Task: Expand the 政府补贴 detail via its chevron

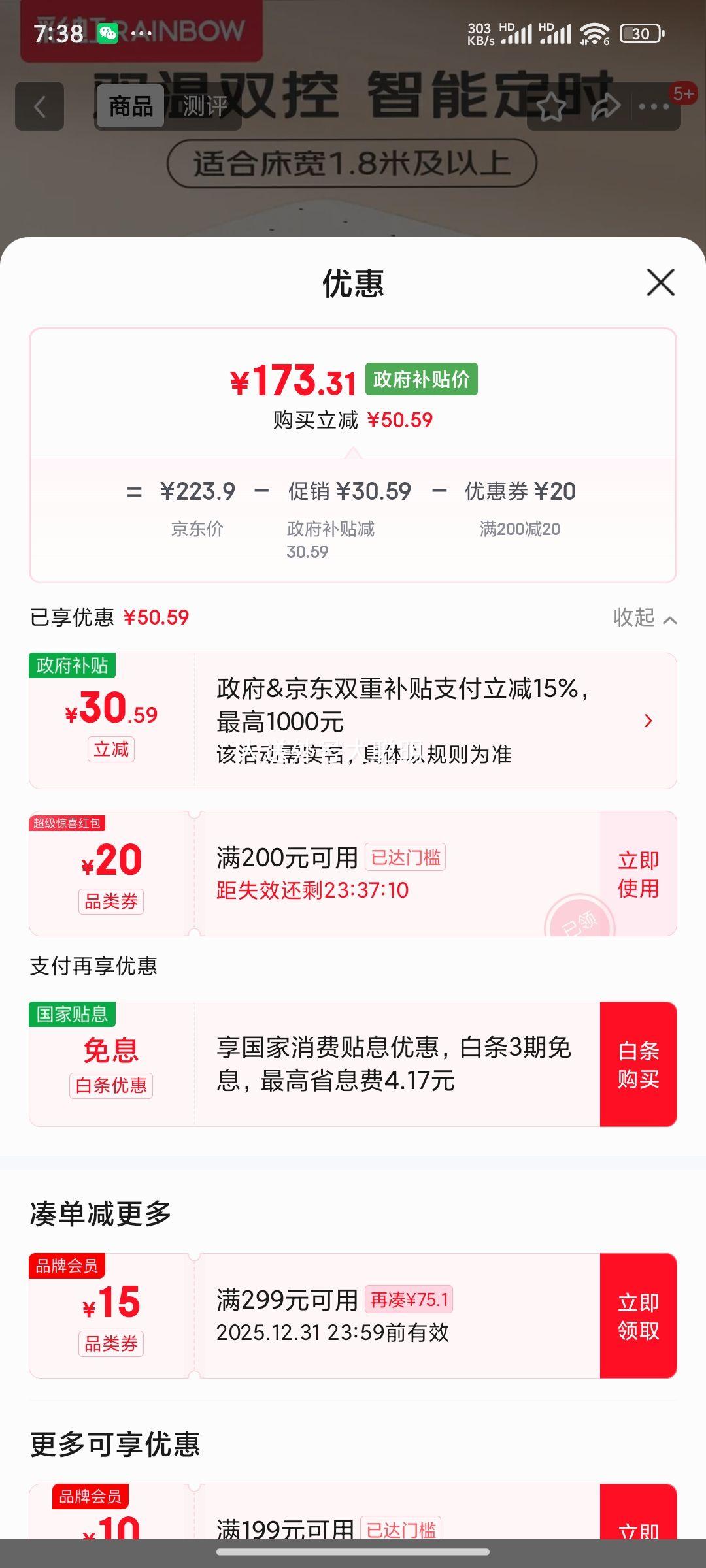Action: click(648, 721)
